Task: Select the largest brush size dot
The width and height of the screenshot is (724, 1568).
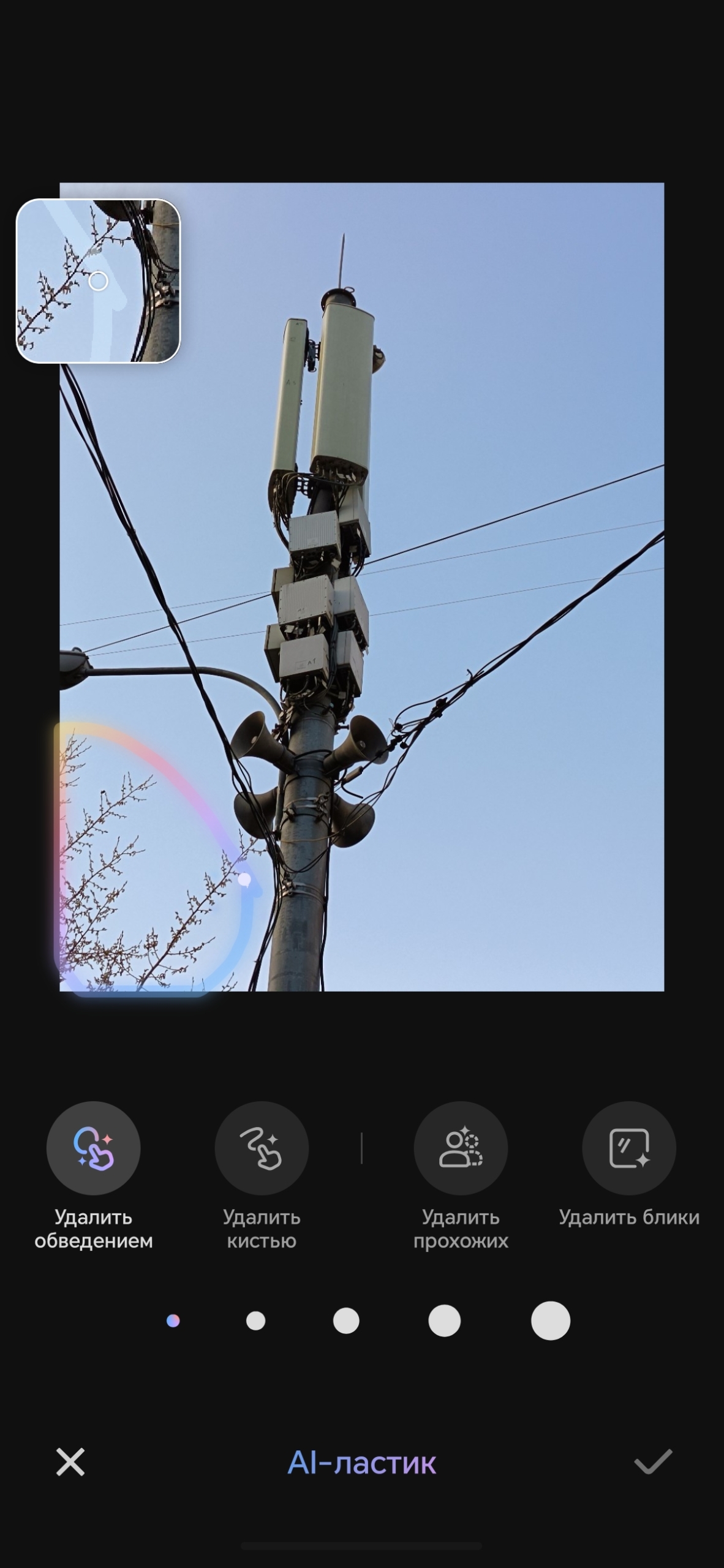Action: coord(550,1321)
